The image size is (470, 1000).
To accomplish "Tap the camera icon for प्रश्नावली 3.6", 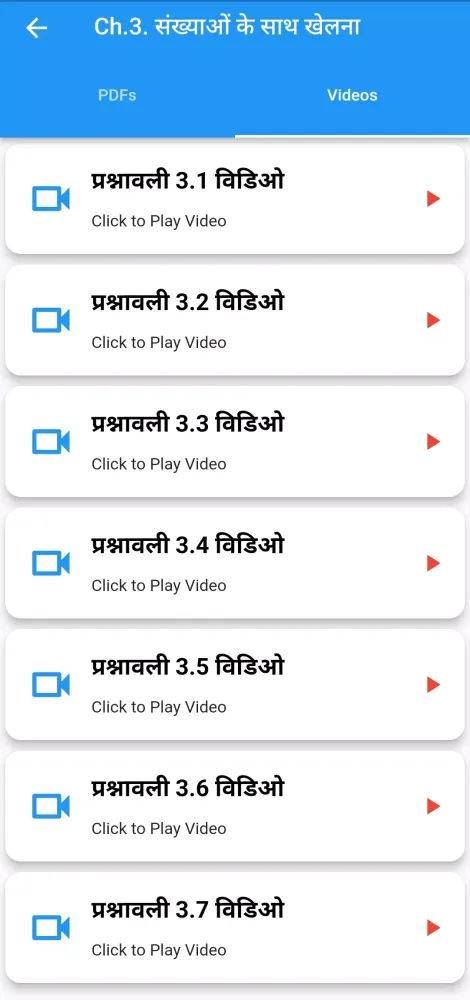I will pyautogui.click(x=51, y=807).
